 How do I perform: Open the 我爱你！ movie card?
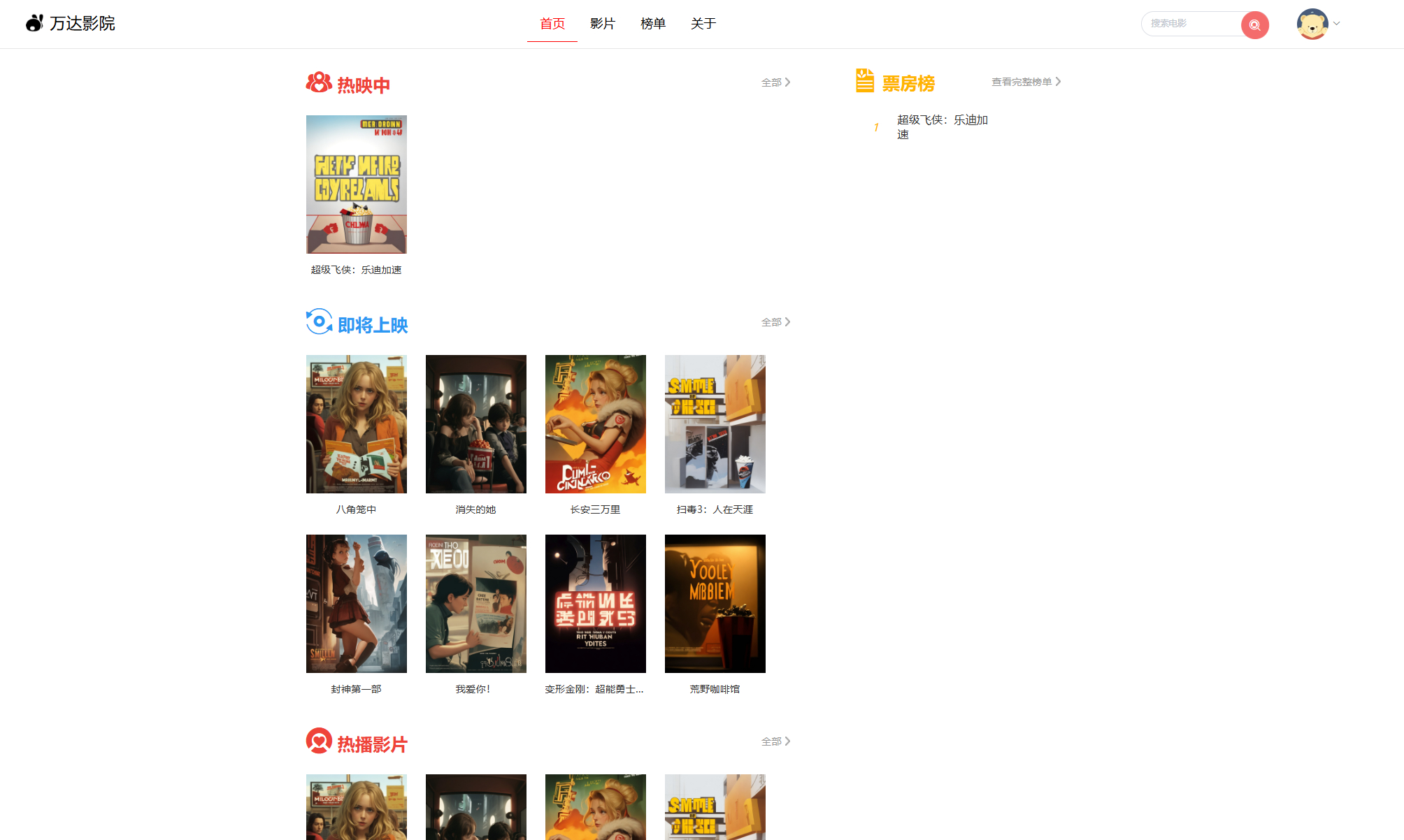point(475,604)
